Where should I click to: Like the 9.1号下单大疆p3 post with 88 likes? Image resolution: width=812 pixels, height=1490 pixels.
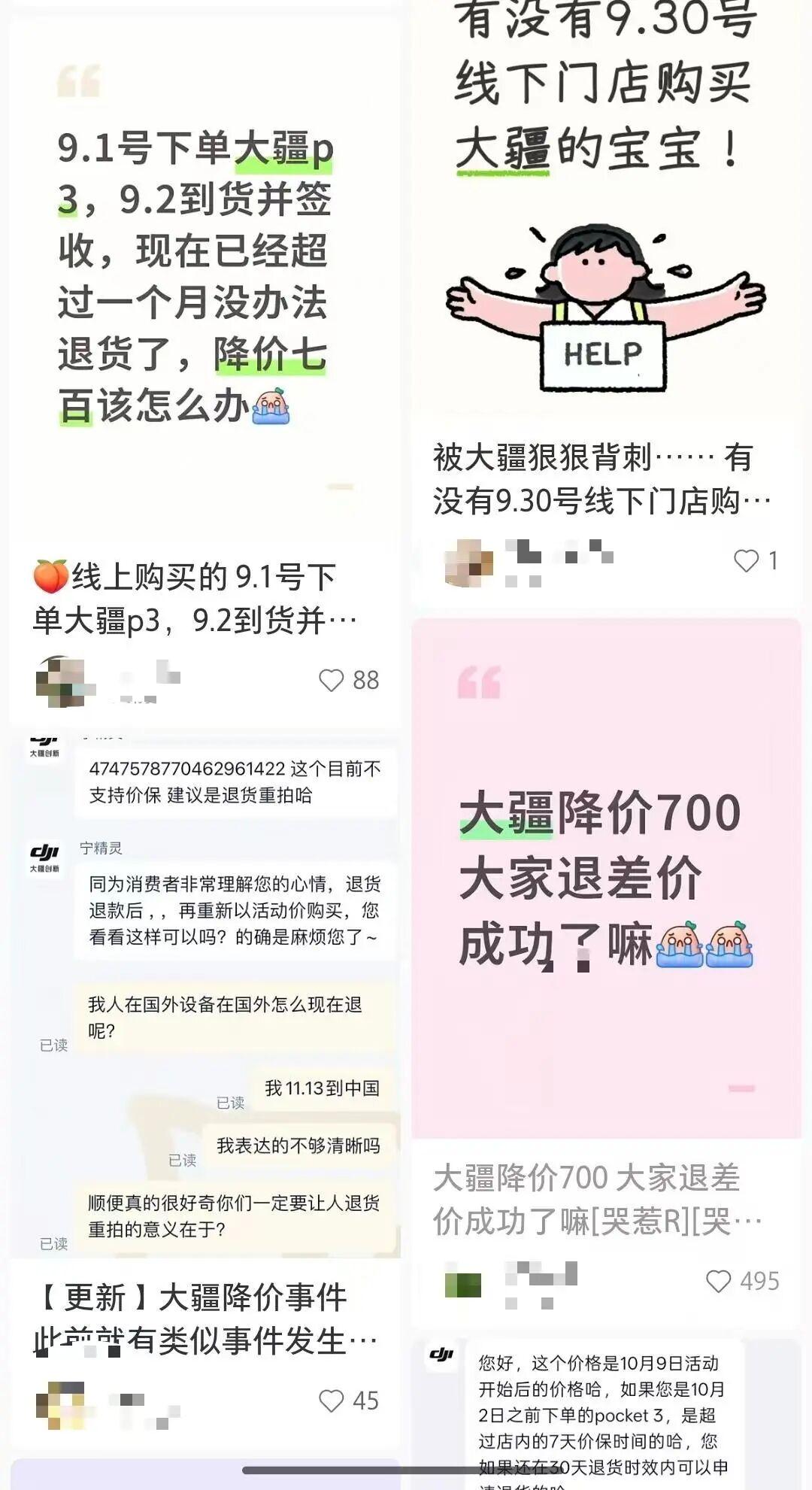click(x=332, y=680)
